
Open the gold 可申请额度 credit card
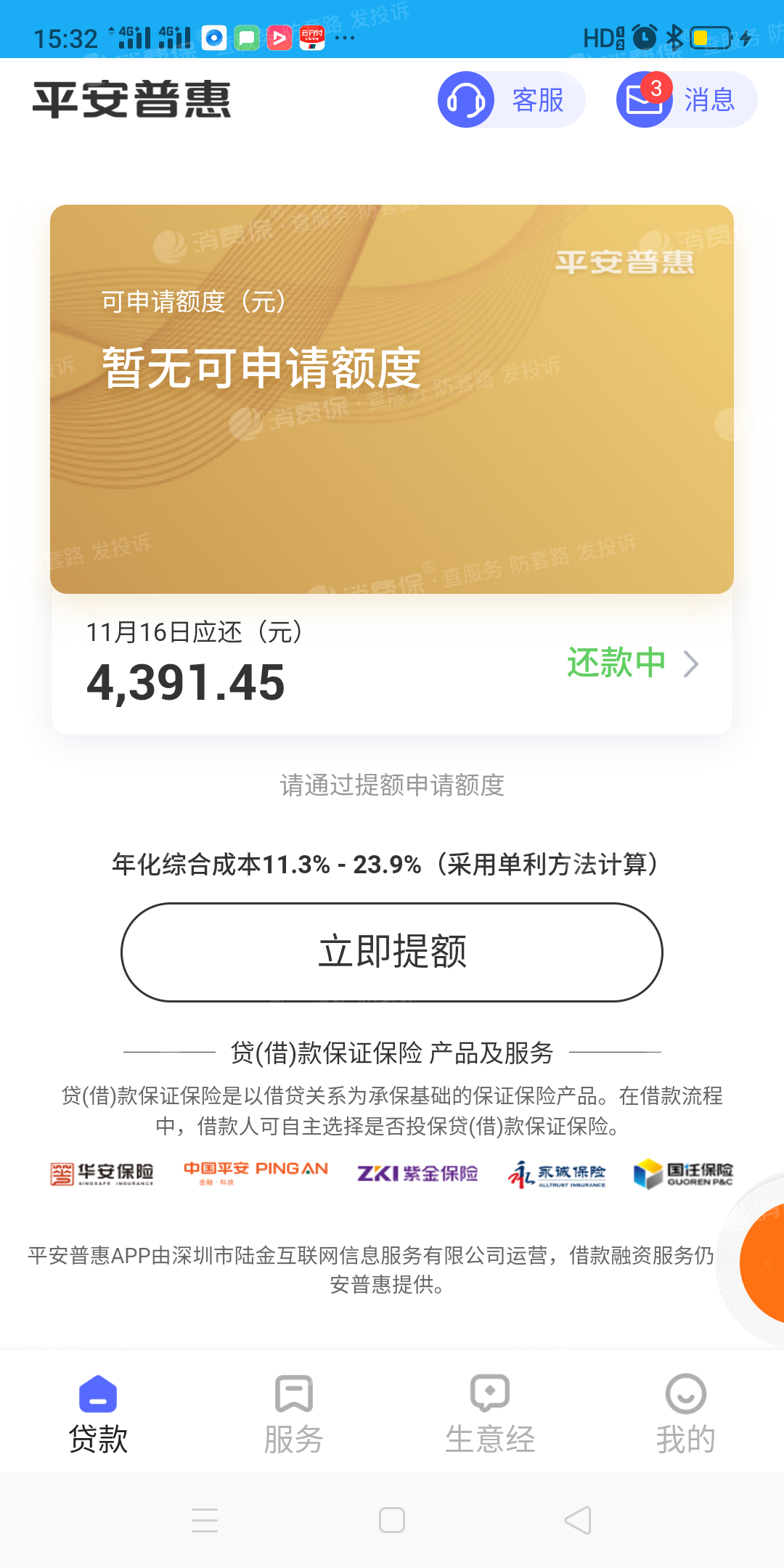(x=392, y=399)
